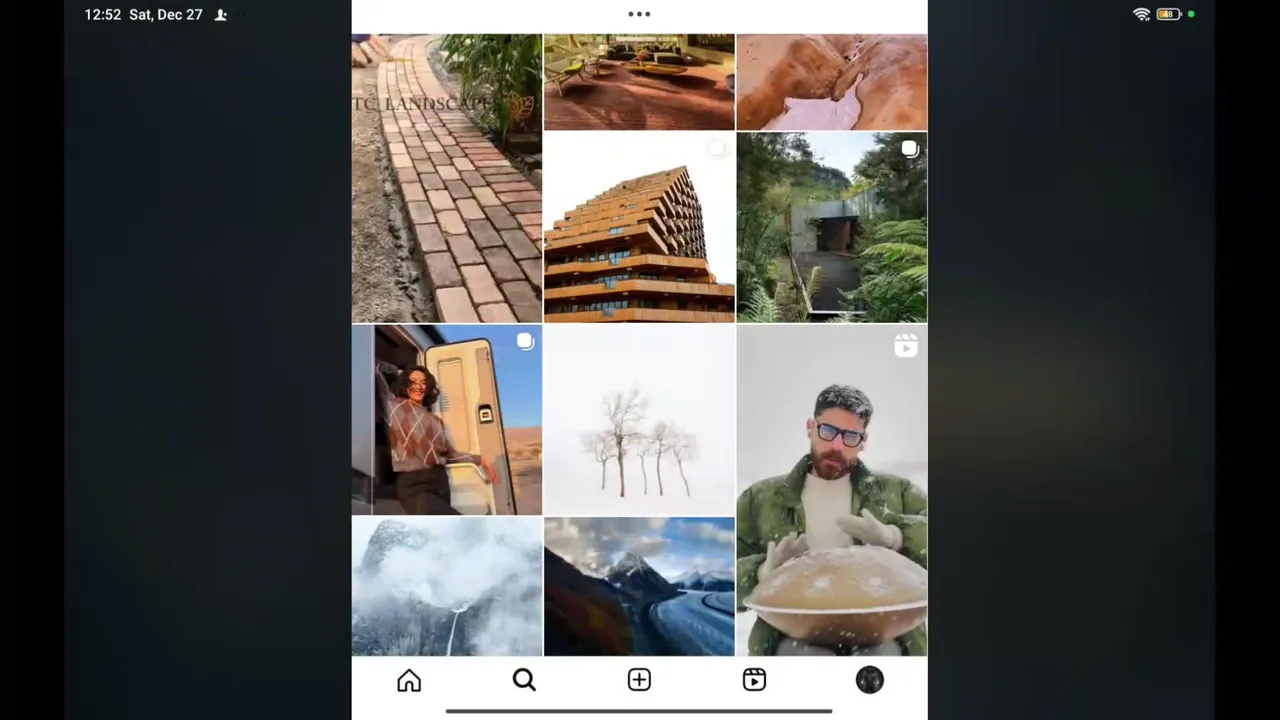Switch to the Reels tab
The height and width of the screenshot is (720, 1280).
click(x=754, y=681)
